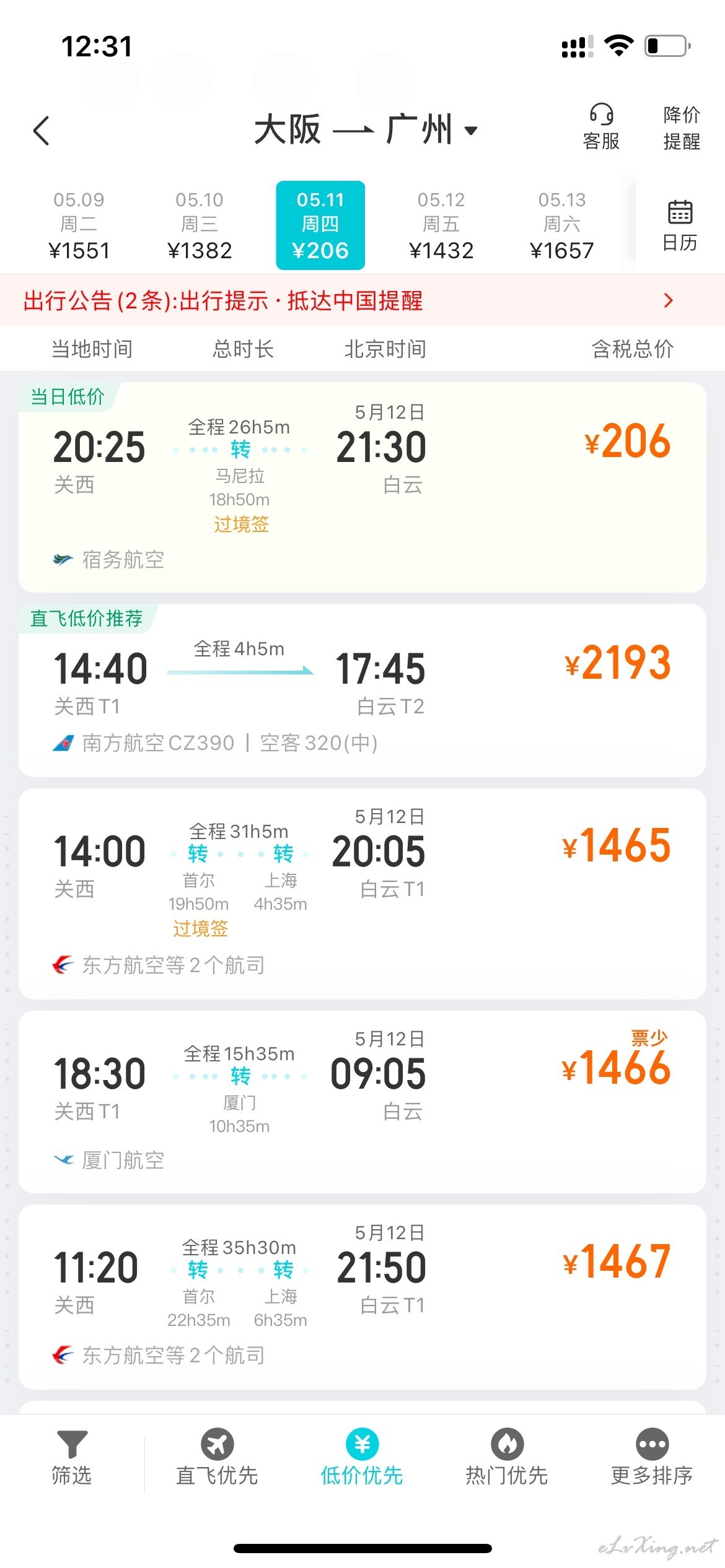Image resolution: width=725 pixels, height=1568 pixels.
Task: Open the 日历 calendar
Action: 680,225
